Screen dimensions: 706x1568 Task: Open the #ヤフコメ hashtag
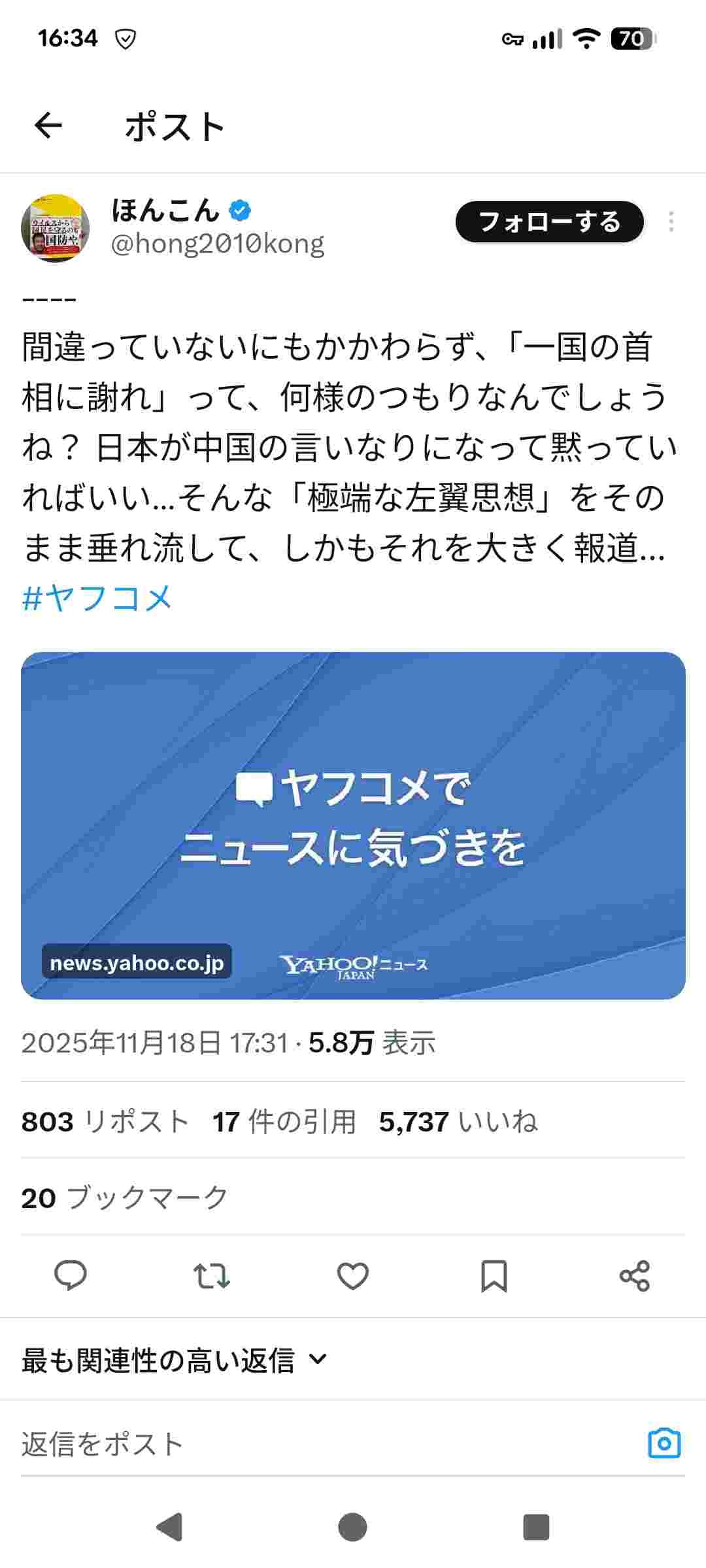[x=97, y=598]
